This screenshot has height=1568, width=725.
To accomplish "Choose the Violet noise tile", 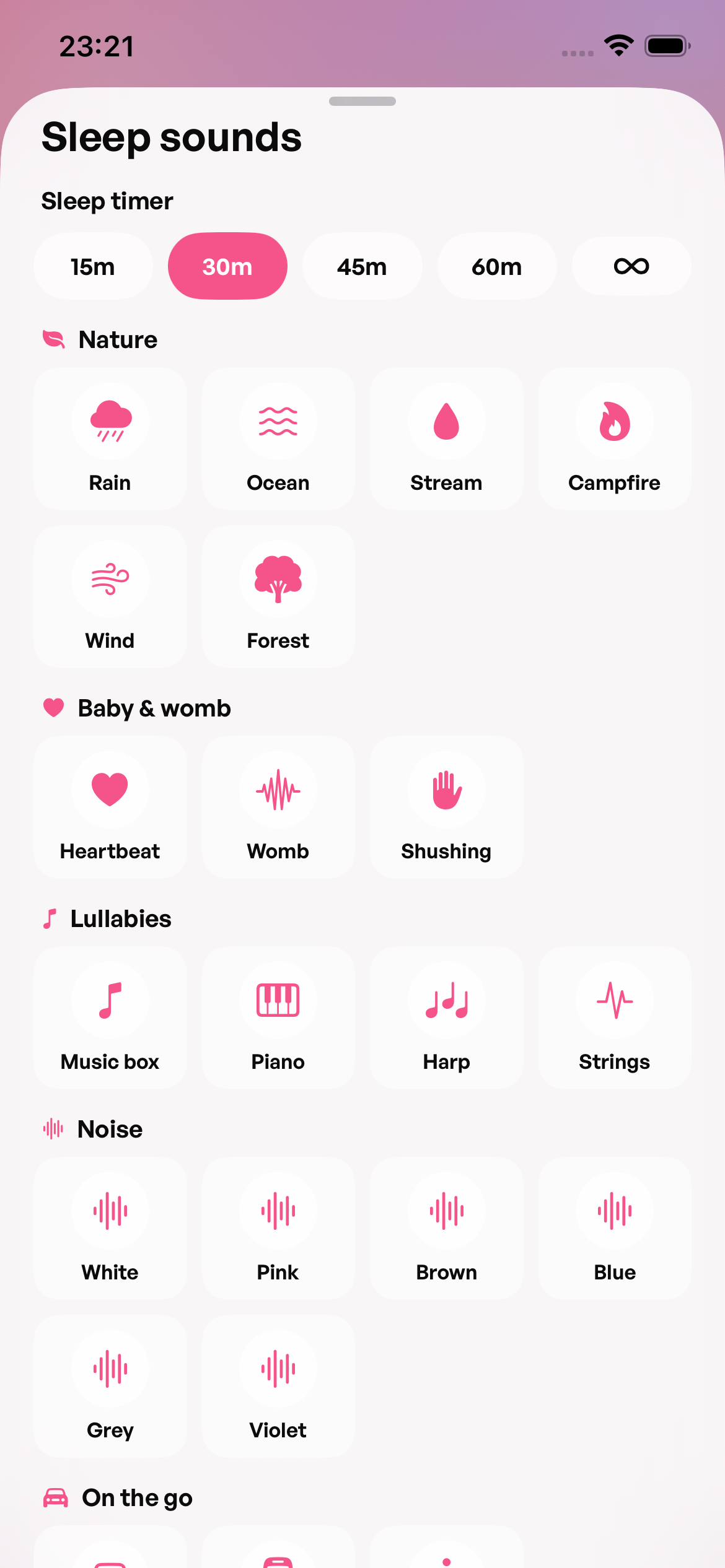I will (x=278, y=1386).
